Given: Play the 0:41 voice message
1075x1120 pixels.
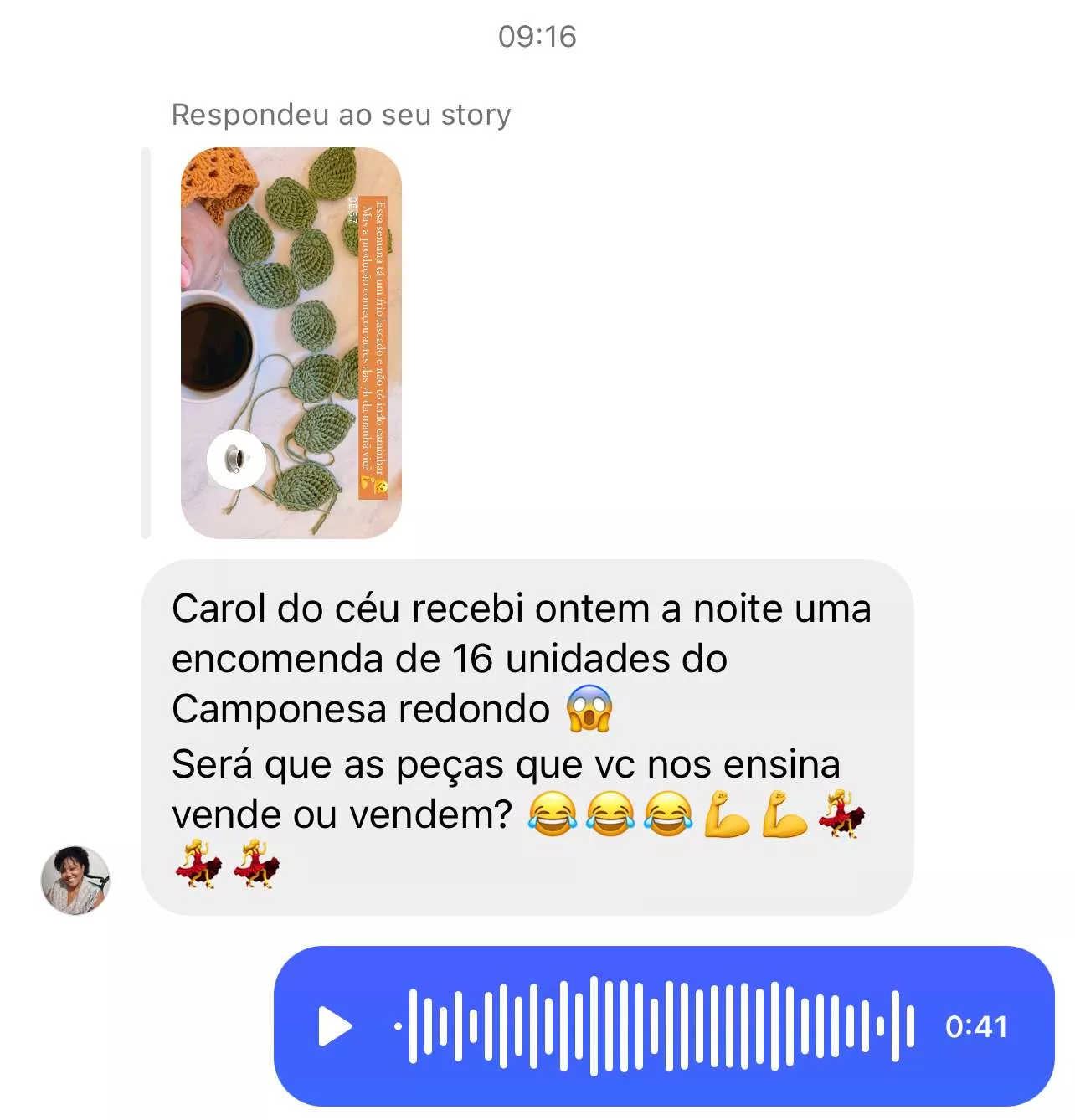Looking at the screenshot, I should 335,1026.
